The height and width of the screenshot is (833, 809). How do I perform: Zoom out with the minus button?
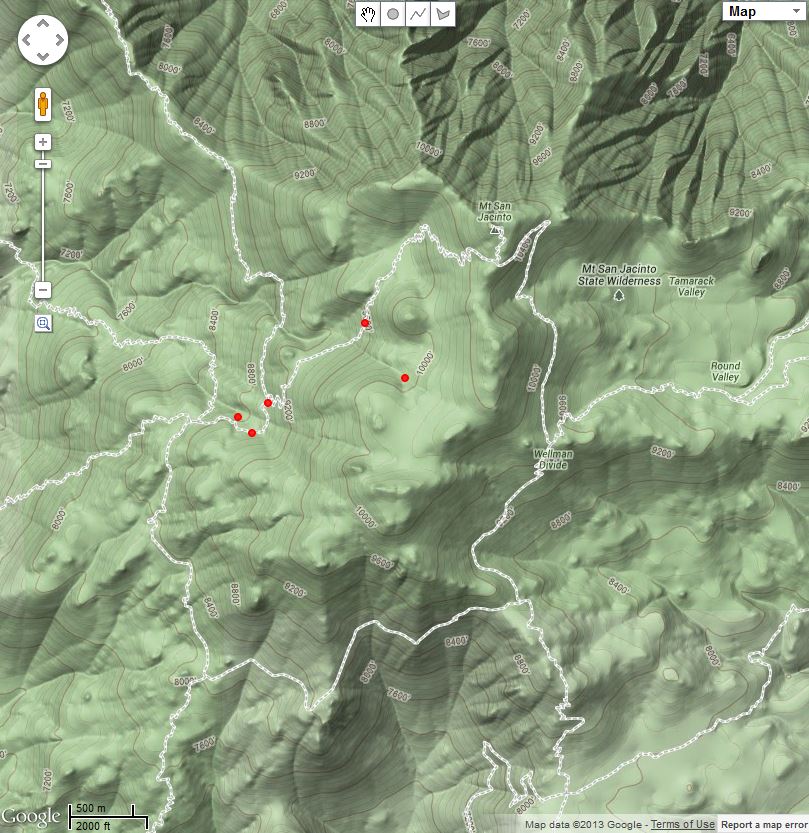tap(43, 290)
